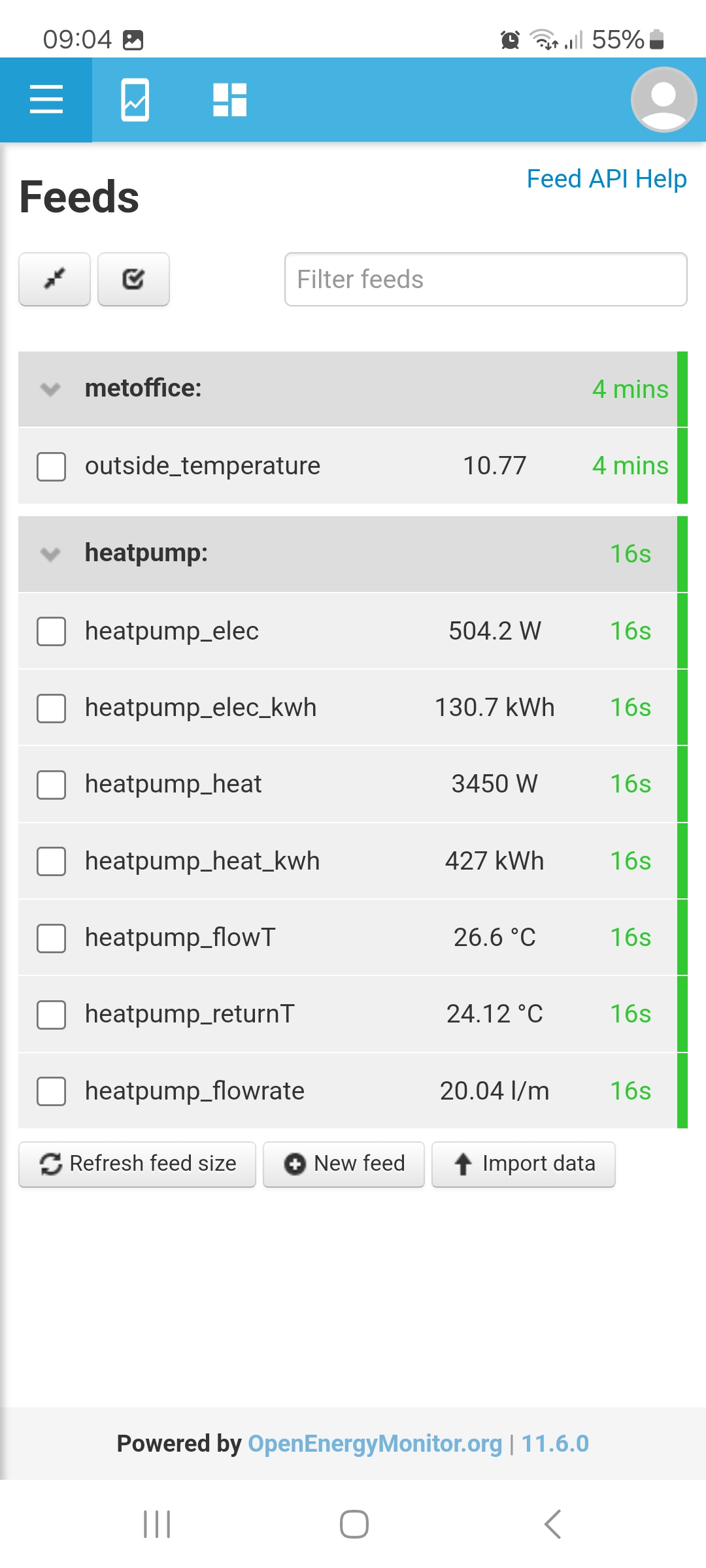Check the heatpump_heat checkbox

click(x=51, y=785)
